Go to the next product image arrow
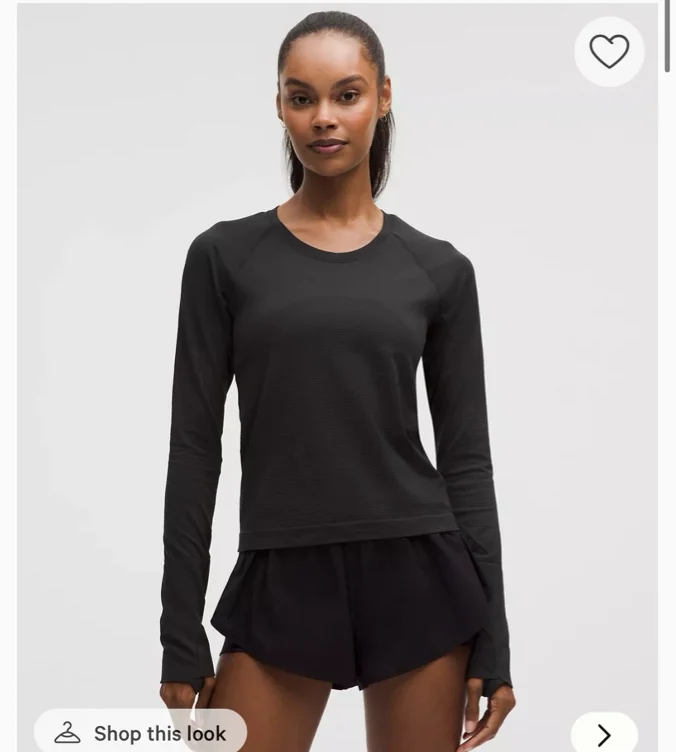Screen dimensions: 676x752 click(604, 732)
